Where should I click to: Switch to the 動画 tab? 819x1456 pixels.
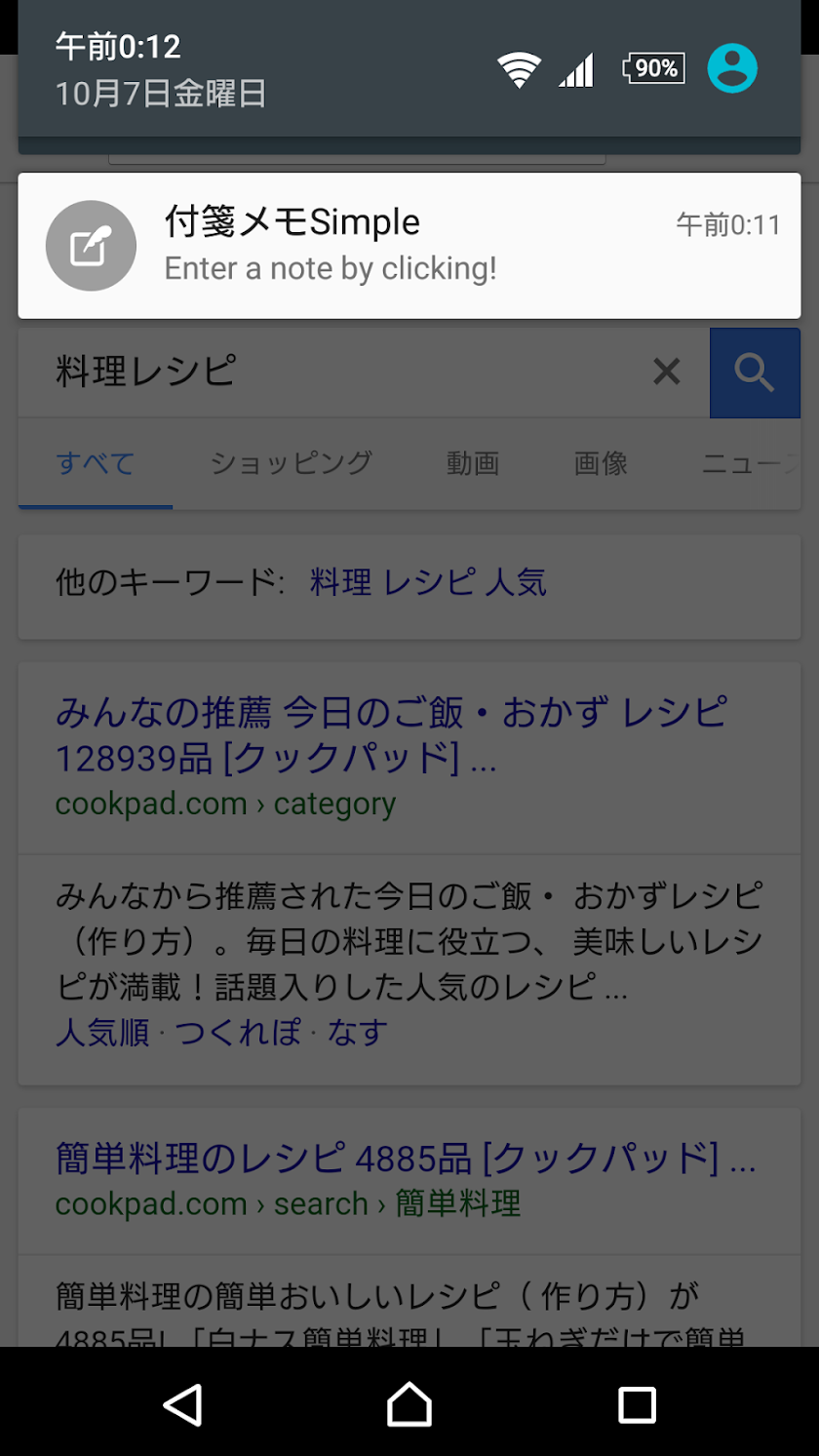tap(473, 463)
